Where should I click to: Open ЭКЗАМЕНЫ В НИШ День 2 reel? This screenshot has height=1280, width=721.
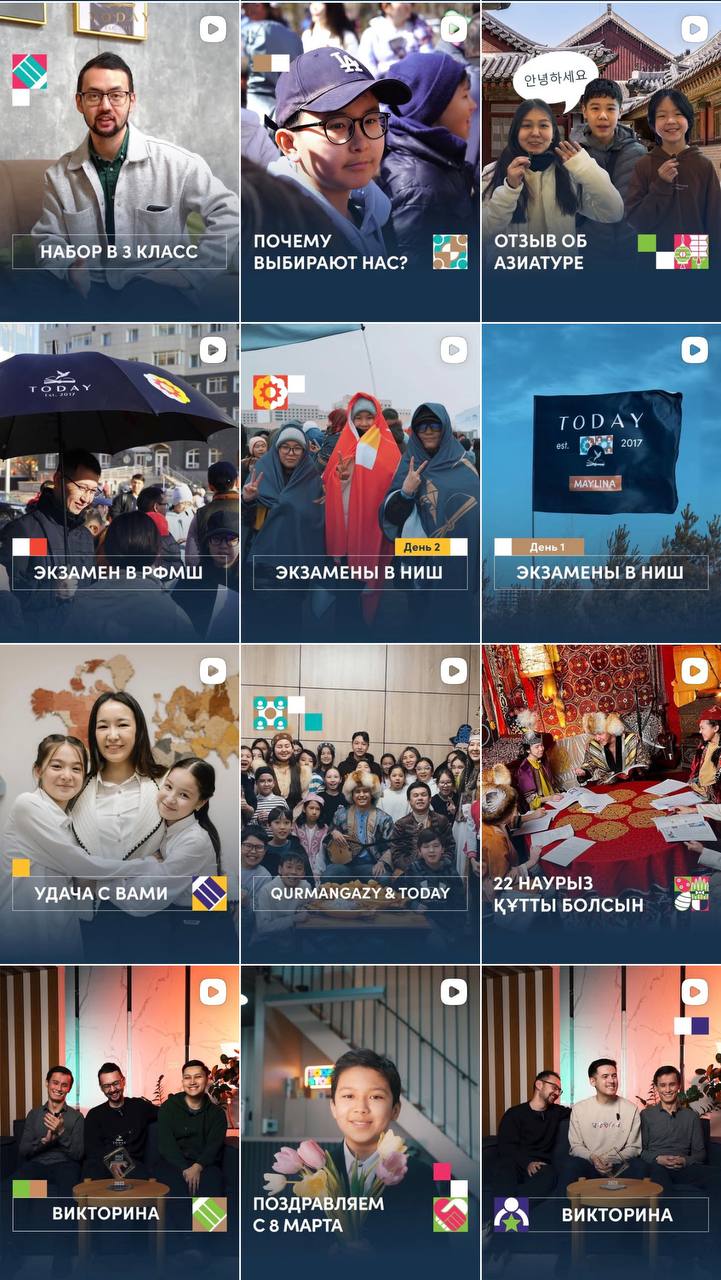pos(360,482)
